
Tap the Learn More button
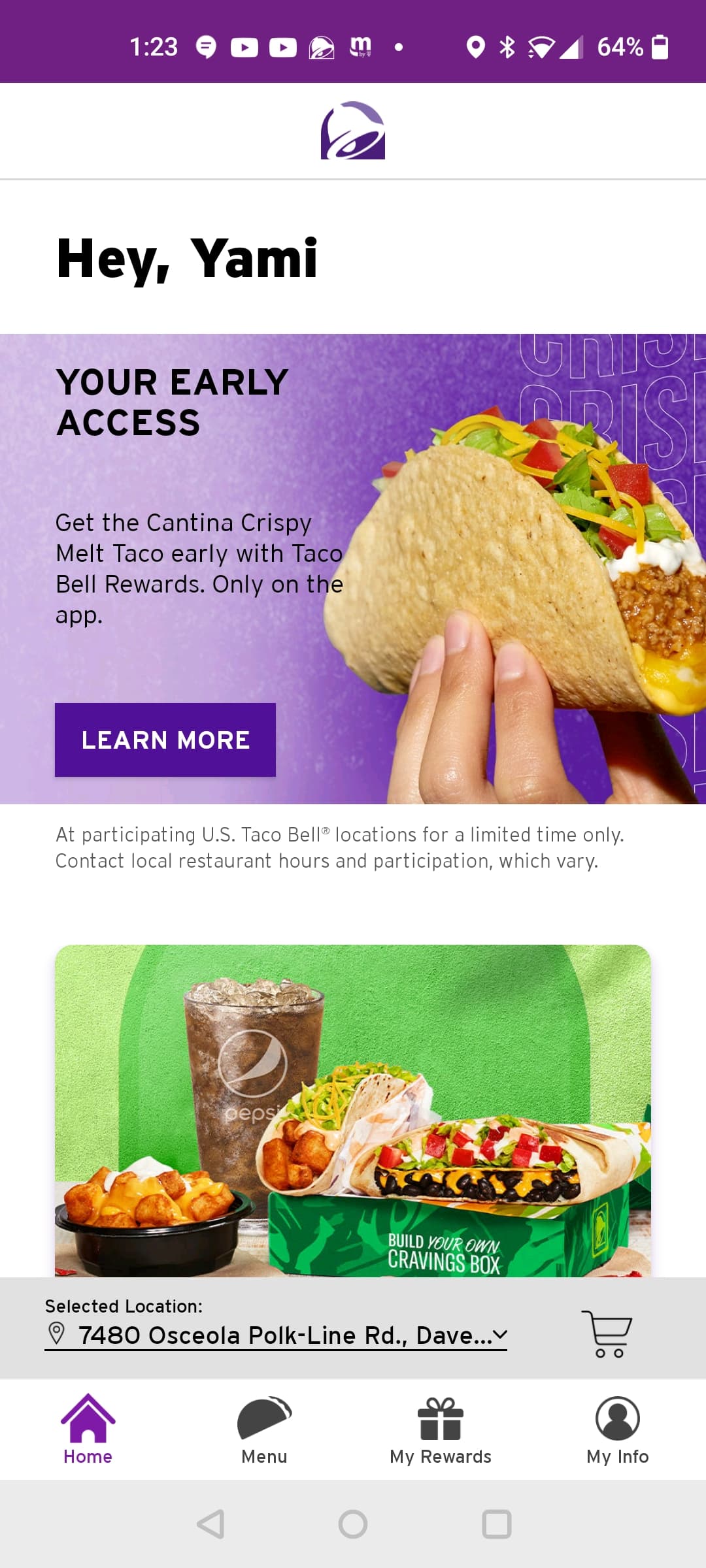point(165,740)
